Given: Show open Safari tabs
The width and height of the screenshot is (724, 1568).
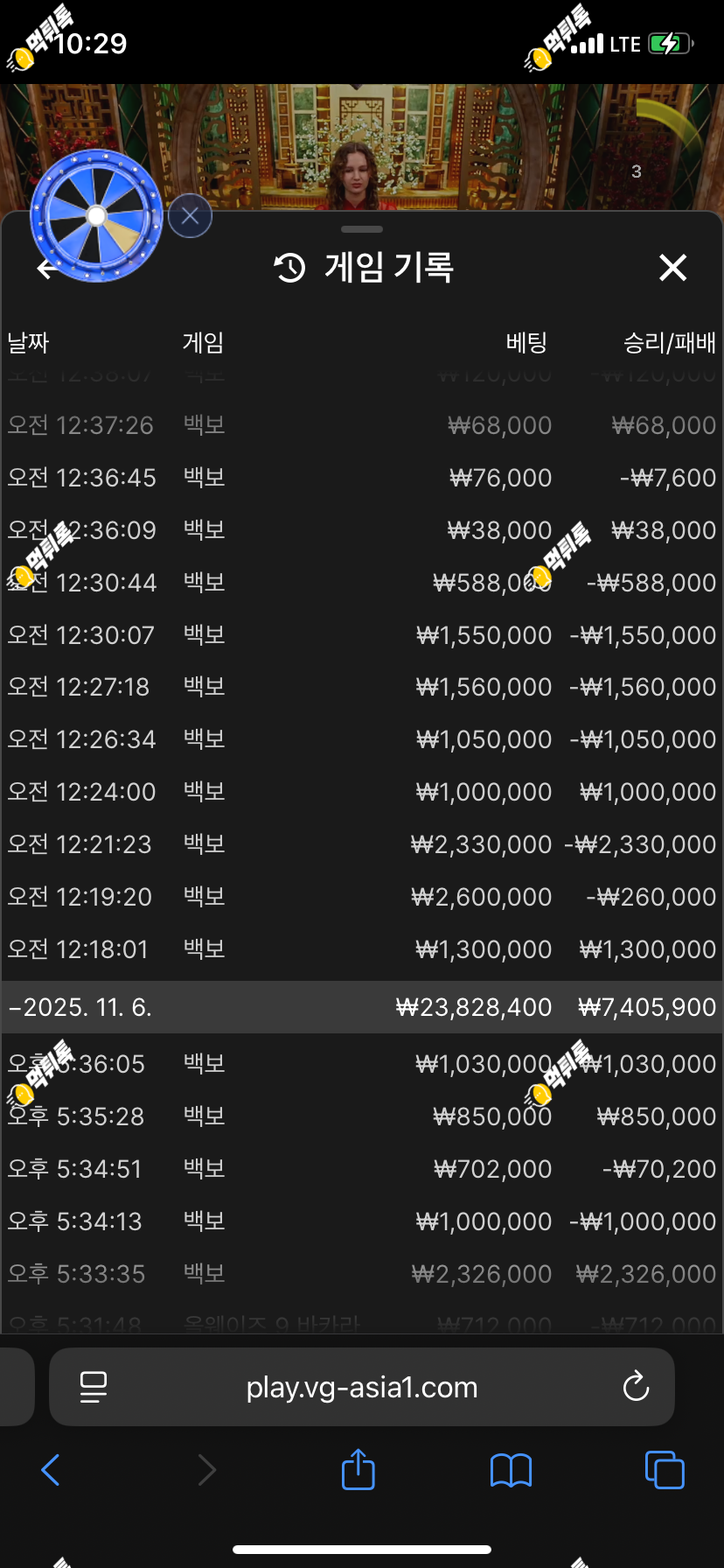Looking at the screenshot, I should [665, 1470].
